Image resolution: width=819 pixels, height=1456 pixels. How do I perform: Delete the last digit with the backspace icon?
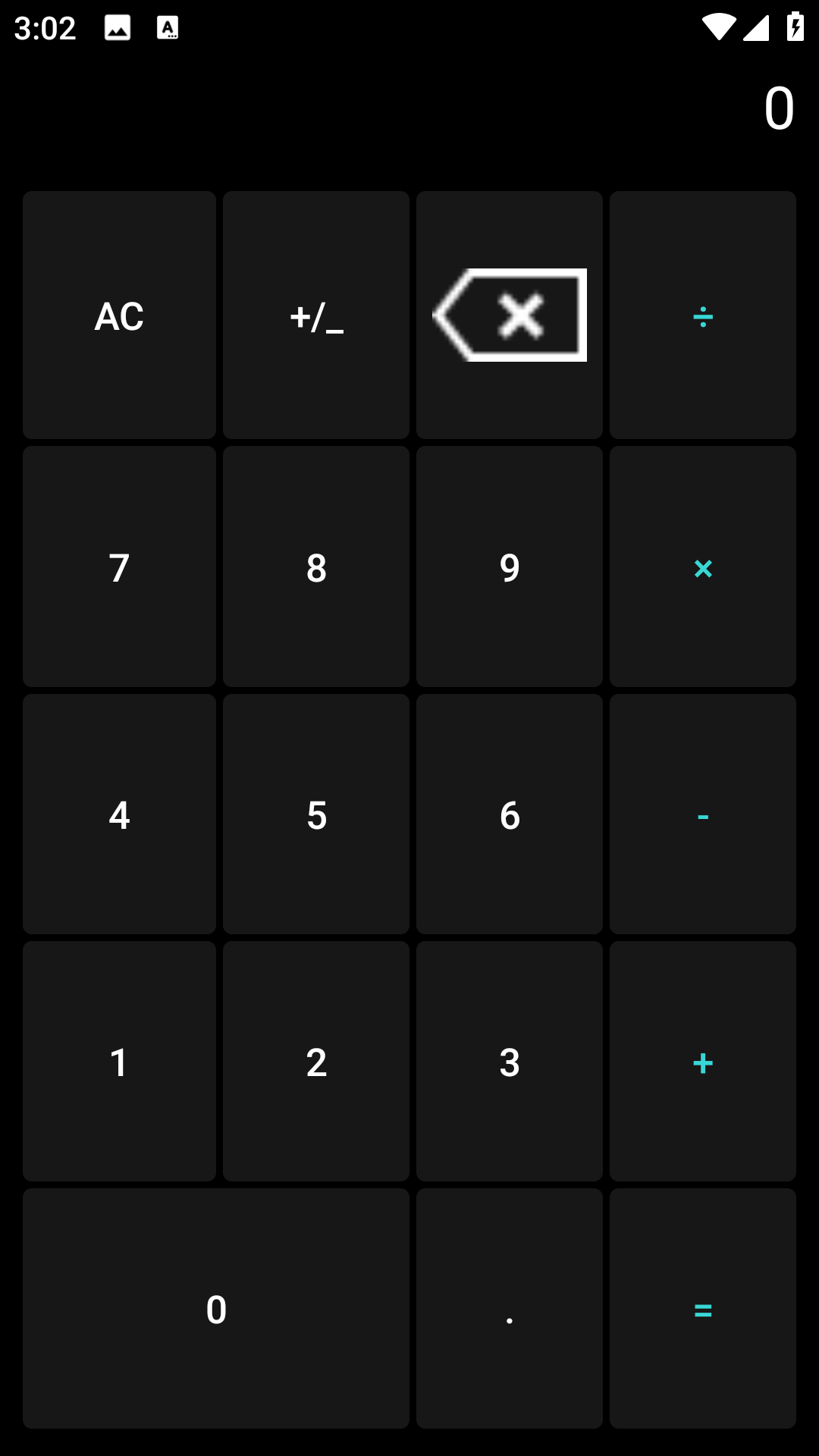tap(510, 315)
